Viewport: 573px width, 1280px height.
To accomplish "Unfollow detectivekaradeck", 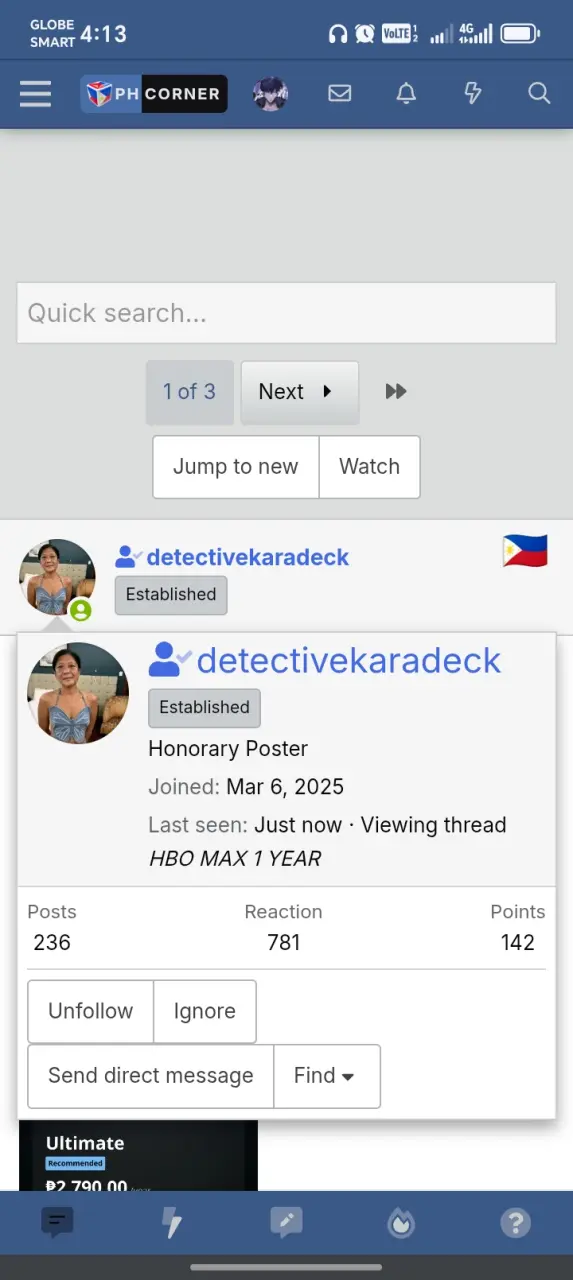I will [91, 1011].
